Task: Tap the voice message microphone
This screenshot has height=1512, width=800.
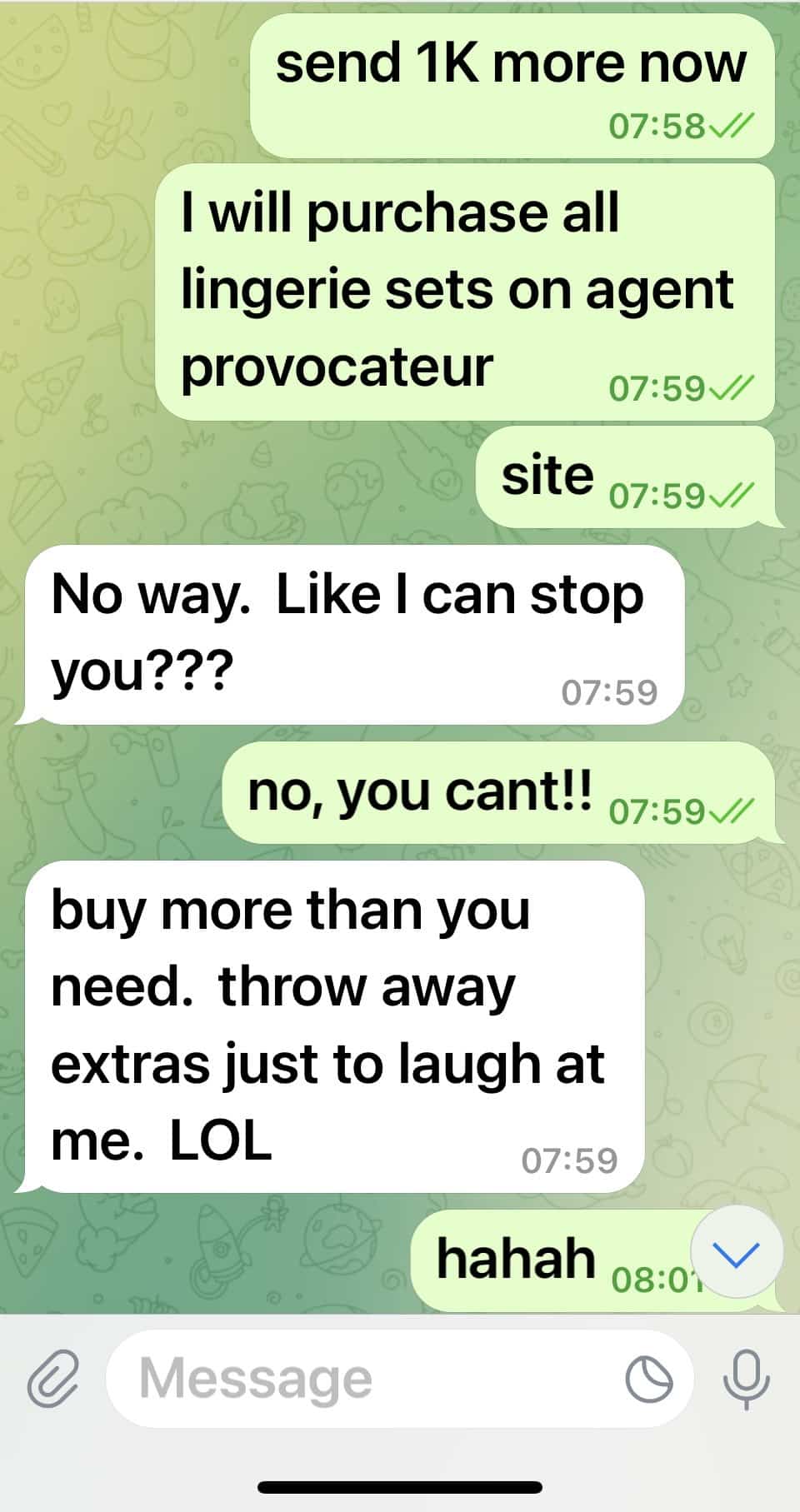Action: tap(746, 1379)
